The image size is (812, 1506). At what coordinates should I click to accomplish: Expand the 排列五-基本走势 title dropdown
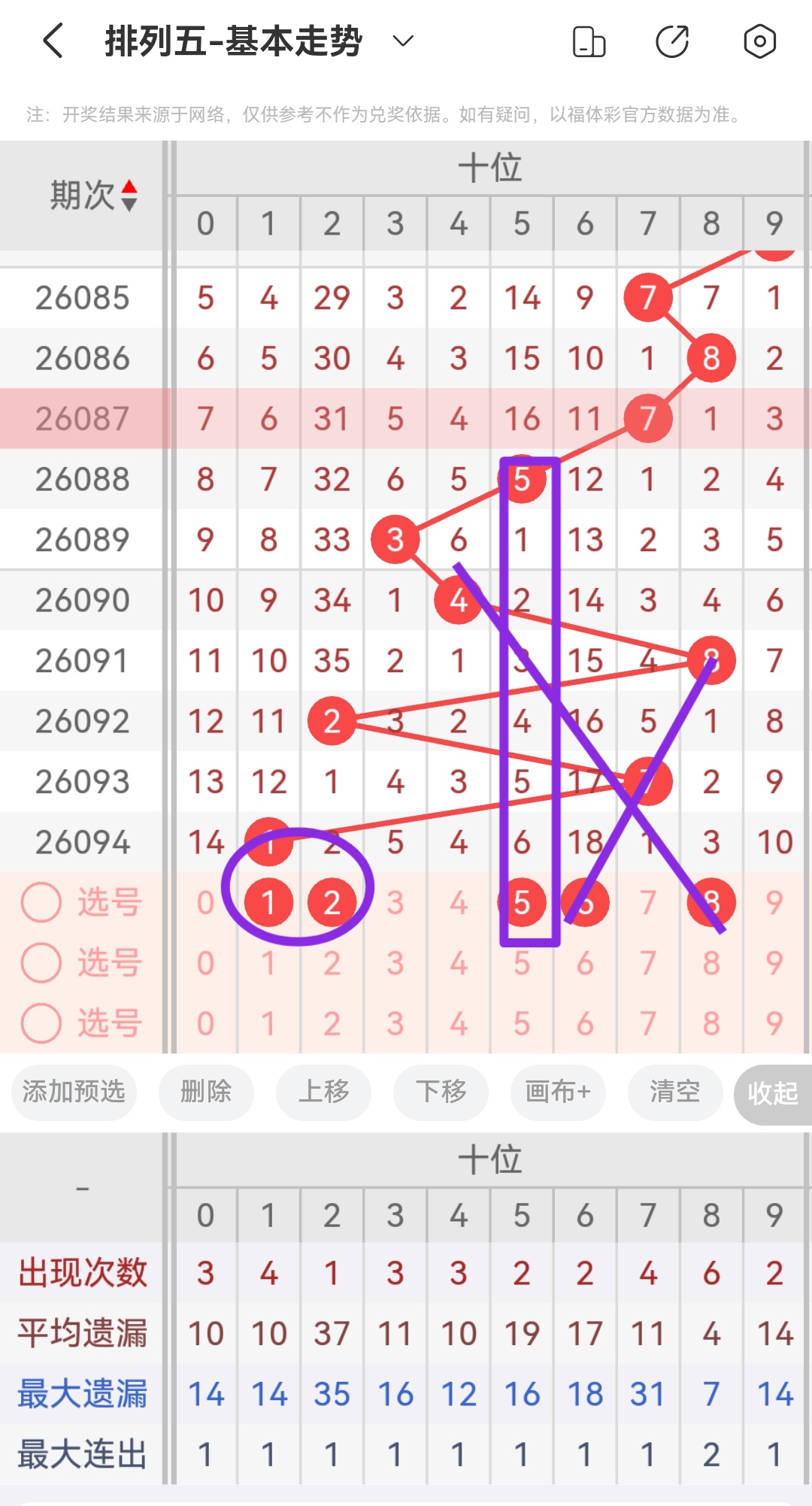point(402,41)
